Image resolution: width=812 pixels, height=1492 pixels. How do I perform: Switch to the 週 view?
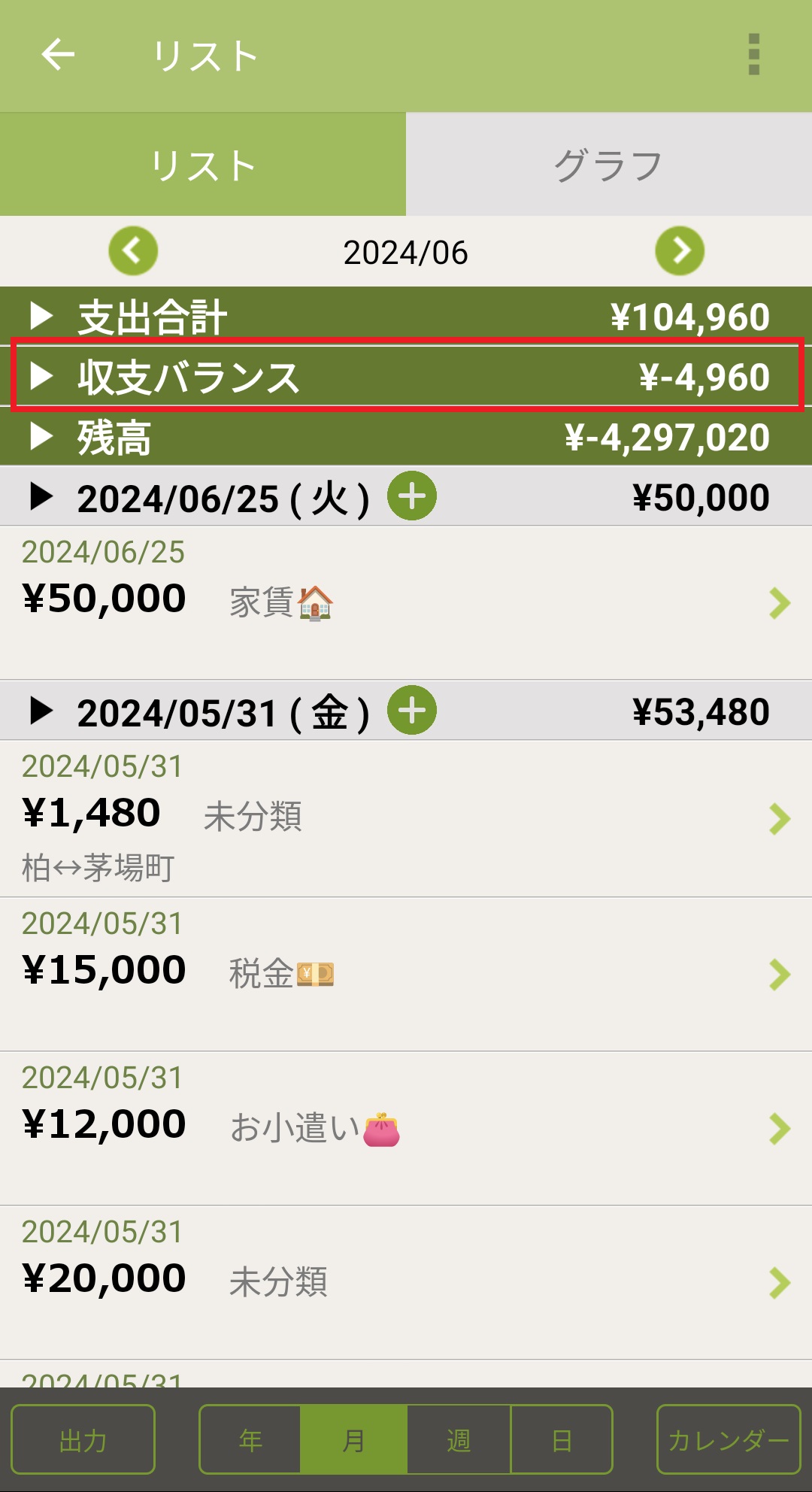click(459, 1439)
